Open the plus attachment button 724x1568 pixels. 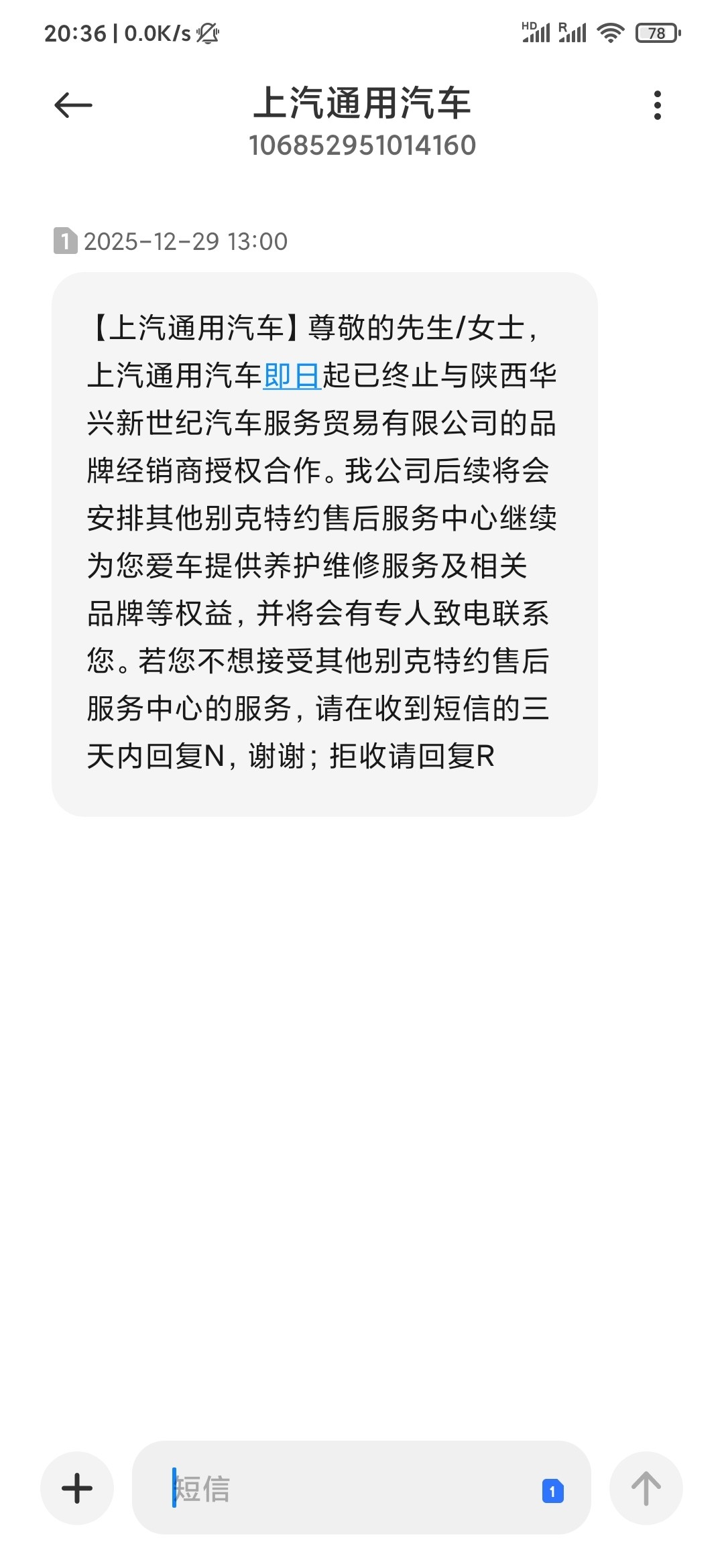tap(77, 1488)
